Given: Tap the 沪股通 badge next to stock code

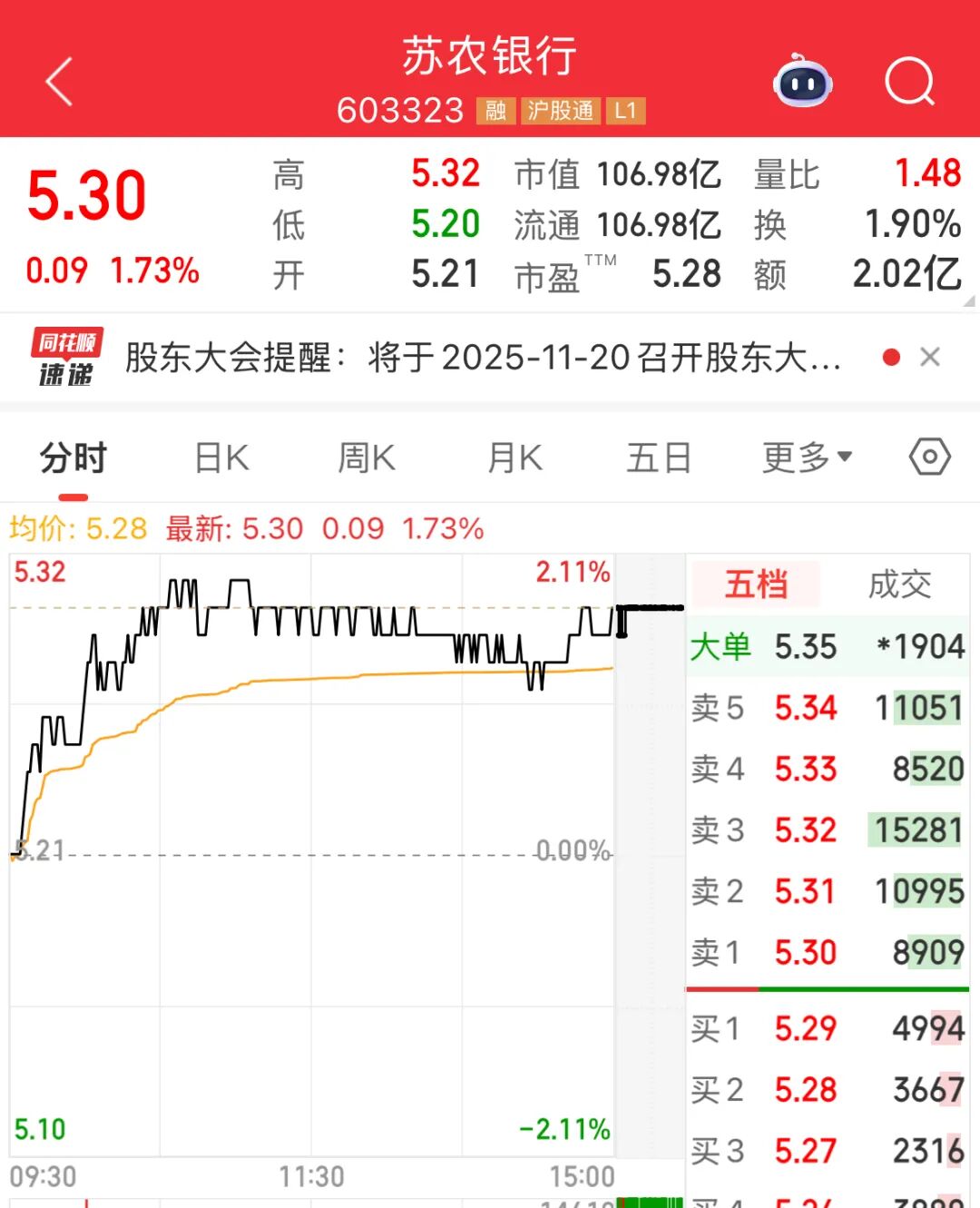Looking at the screenshot, I should pos(560,111).
